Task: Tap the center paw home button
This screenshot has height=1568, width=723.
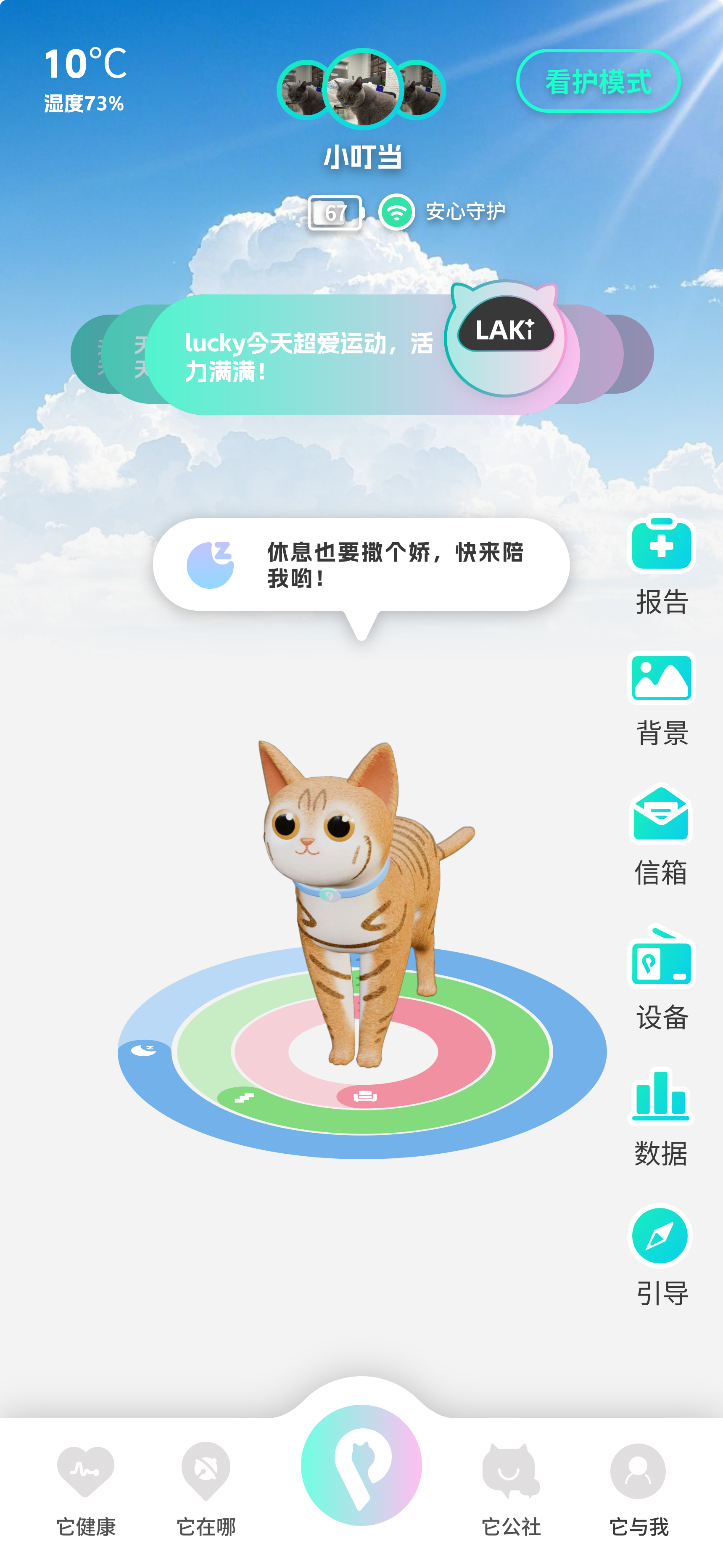Action: tap(361, 1465)
